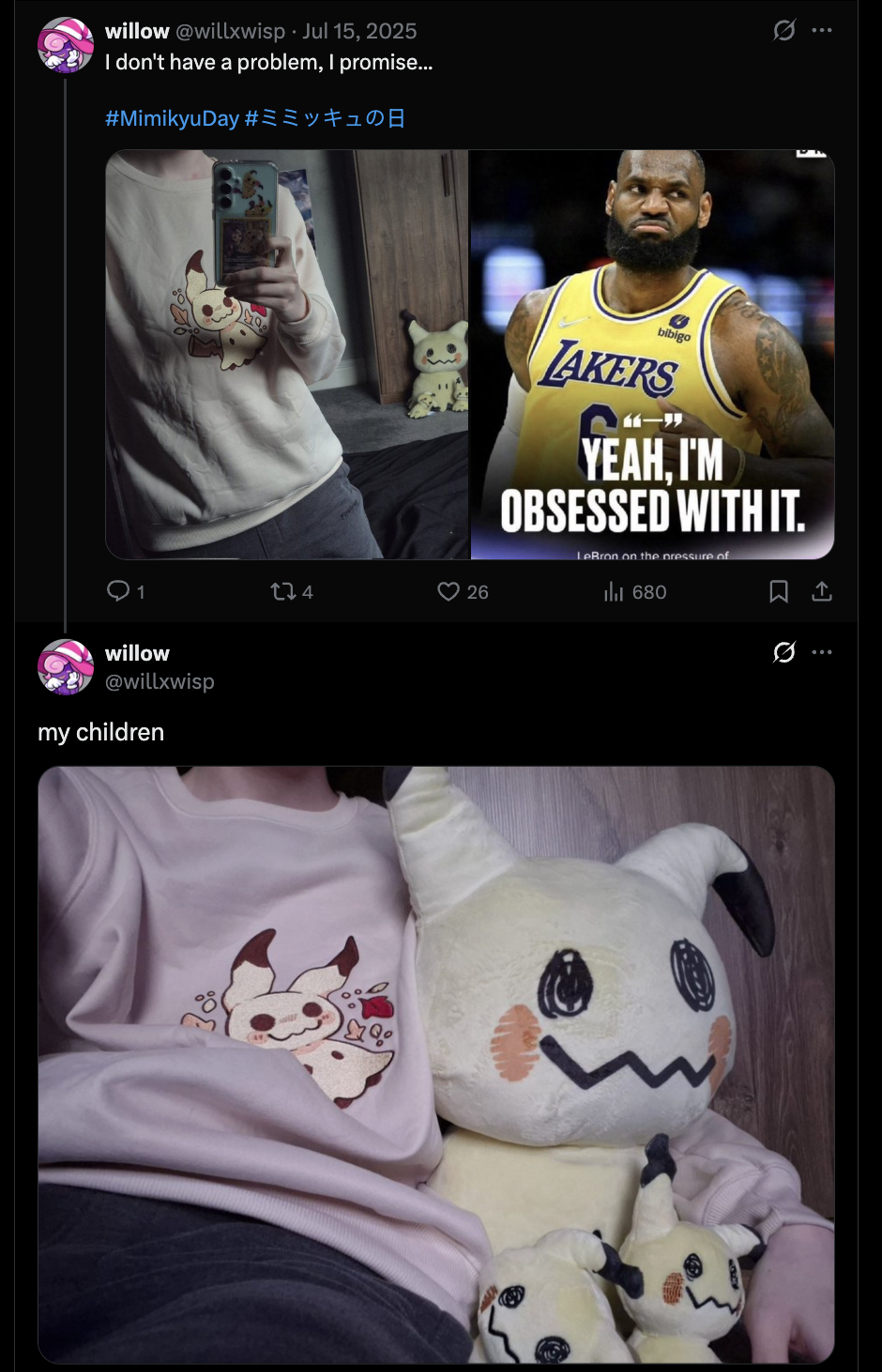This screenshot has height=1372, width=882.
Task: View analytics for the 680-view post
Action: pos(614,591)
